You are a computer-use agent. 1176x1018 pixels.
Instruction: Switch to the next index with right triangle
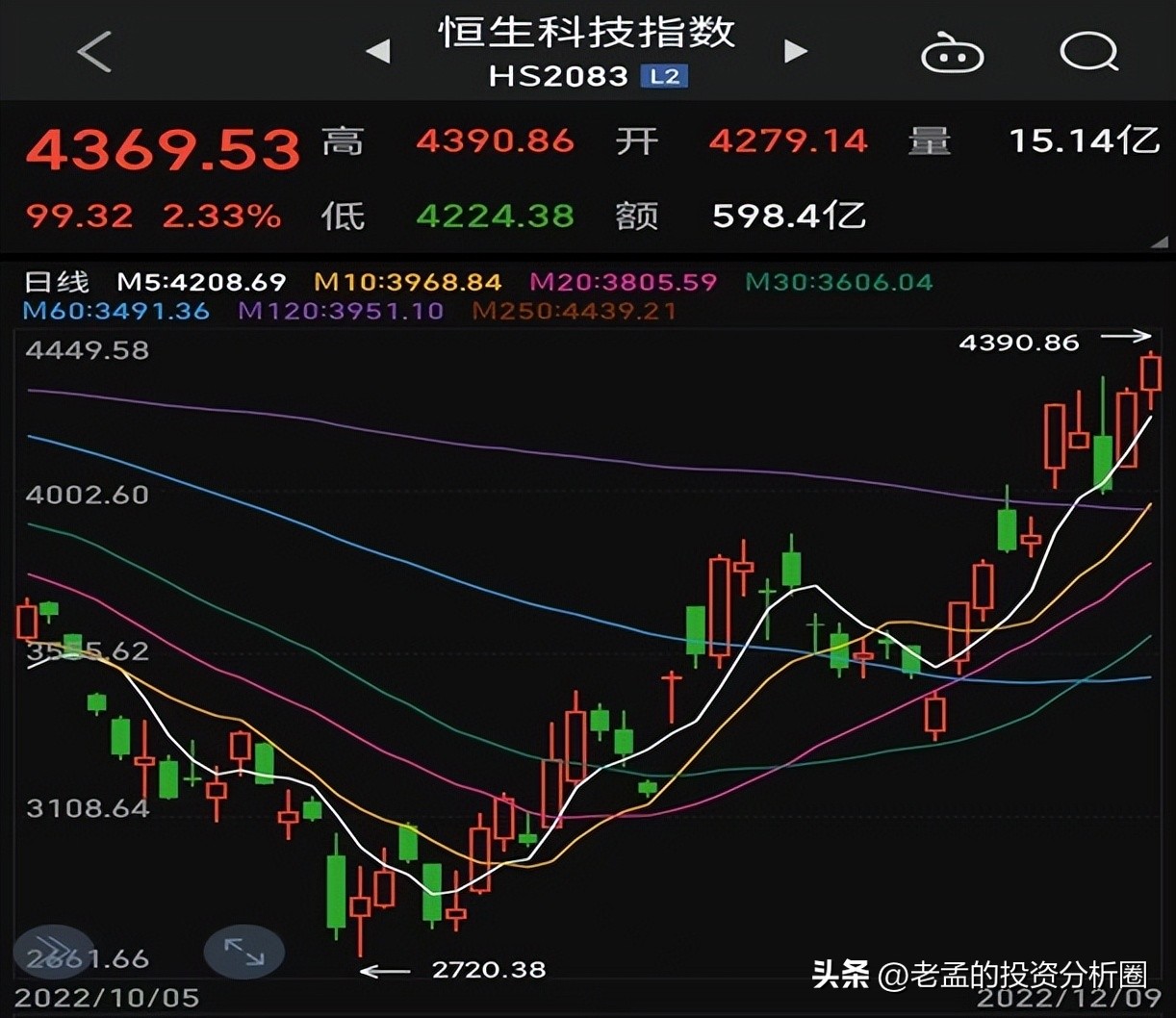click(x=795, y=51)
